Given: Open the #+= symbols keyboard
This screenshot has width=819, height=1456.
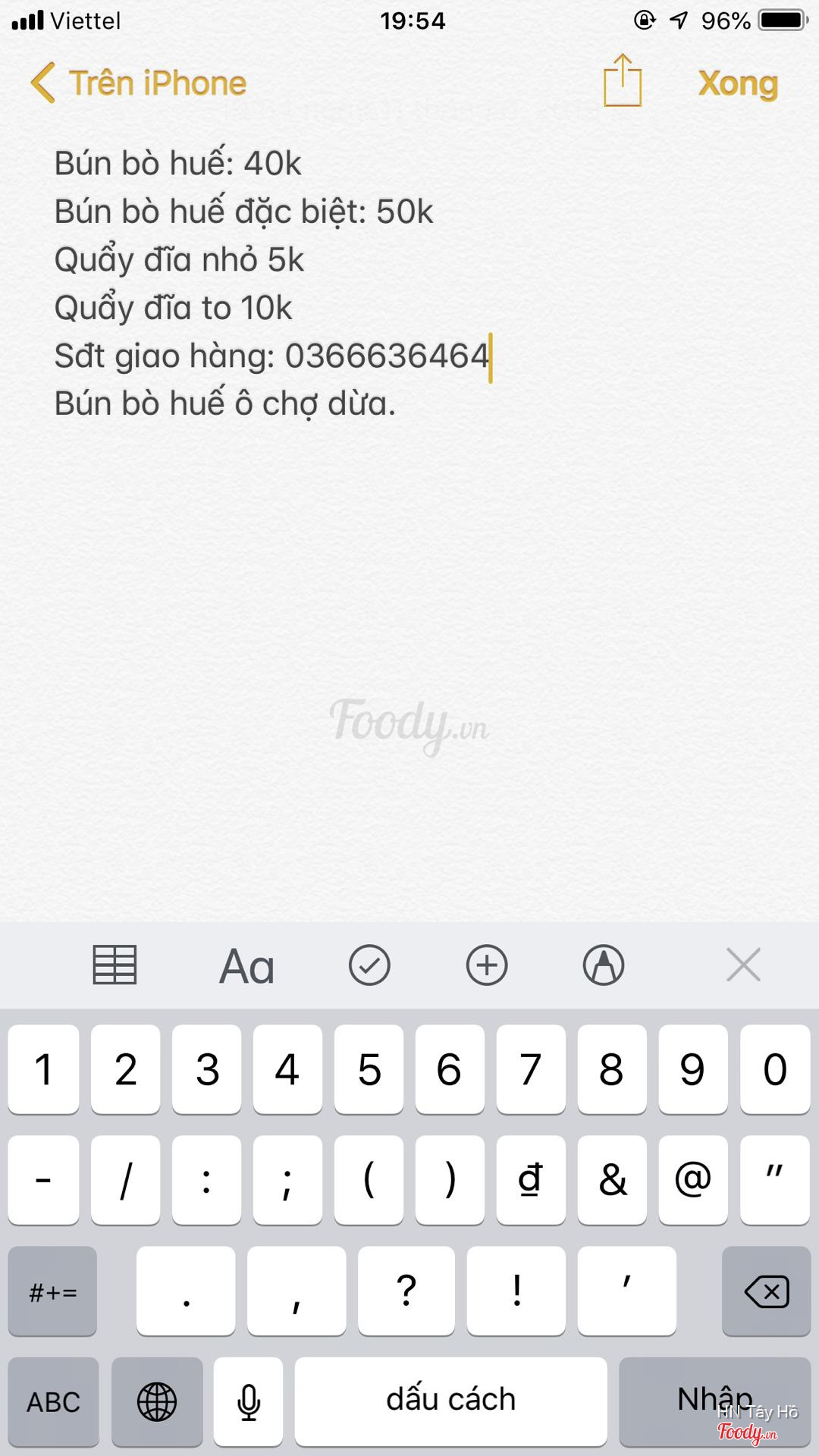Looking at the screenshot, I should (52, 1291).
